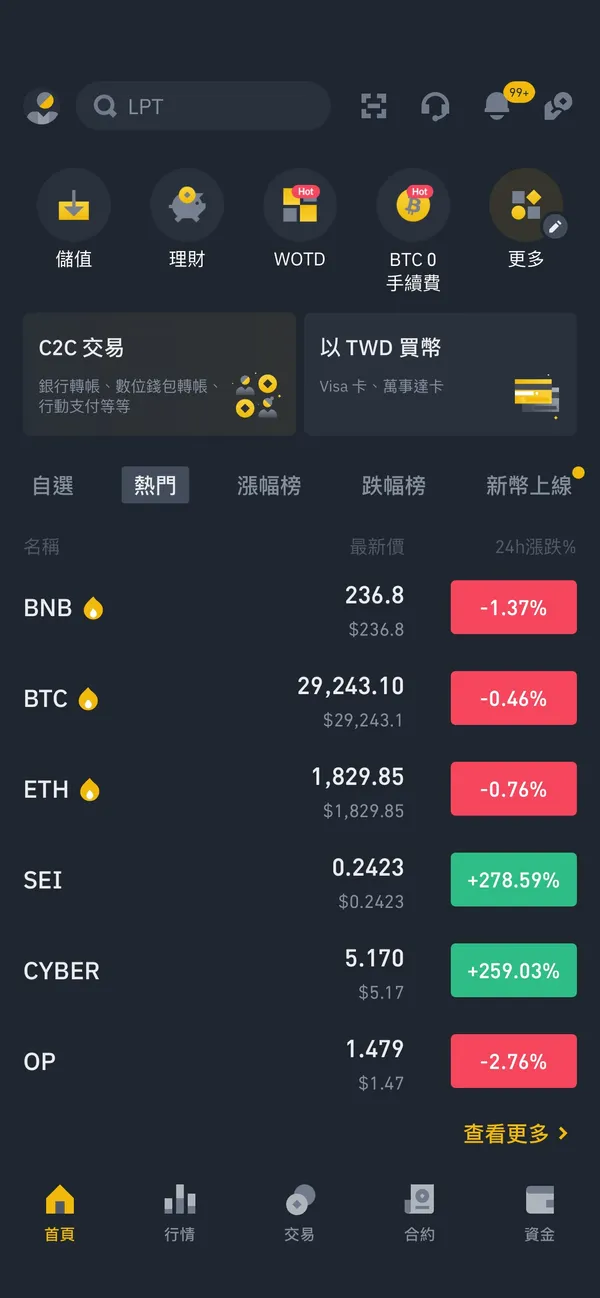
Task: Open the 以 TWD 買幣 card
Action: tap(440, 374)
